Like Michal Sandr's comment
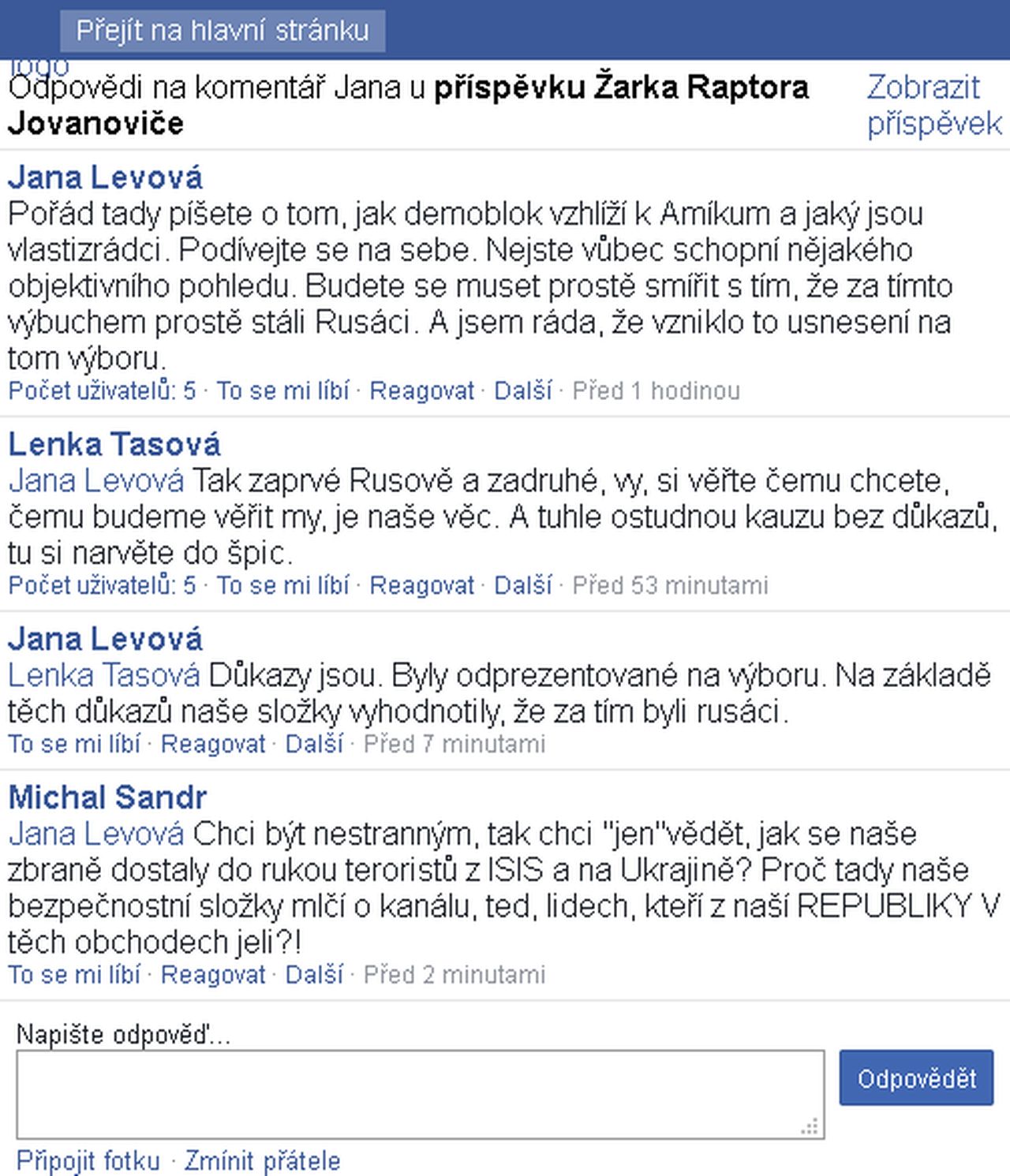The image size is (1010, 1176). (x=74, y=975)
